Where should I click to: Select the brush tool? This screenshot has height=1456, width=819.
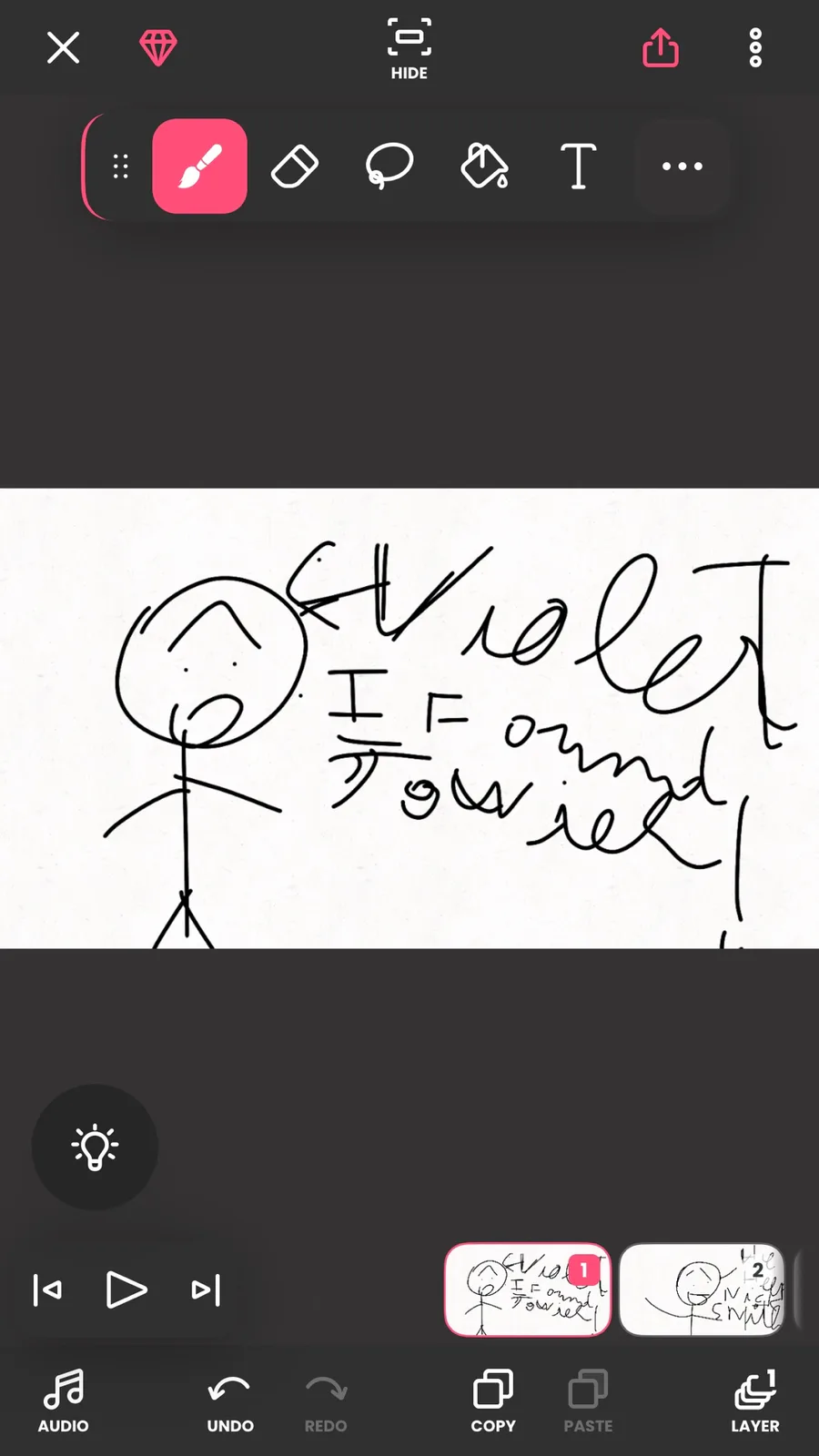point(199,167)
